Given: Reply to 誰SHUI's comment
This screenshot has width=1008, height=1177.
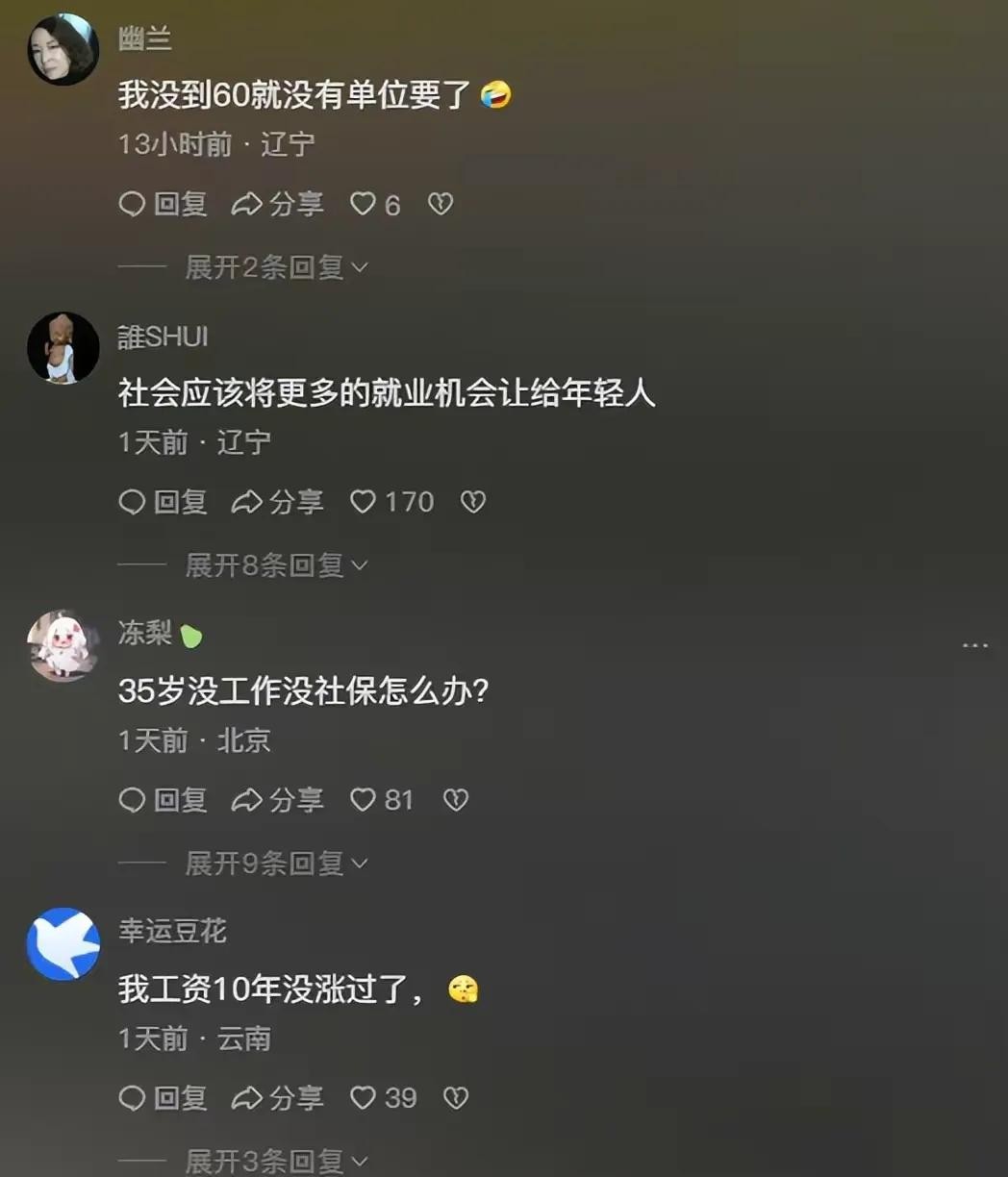Looking at the screenshot, I should click(163, 502).
